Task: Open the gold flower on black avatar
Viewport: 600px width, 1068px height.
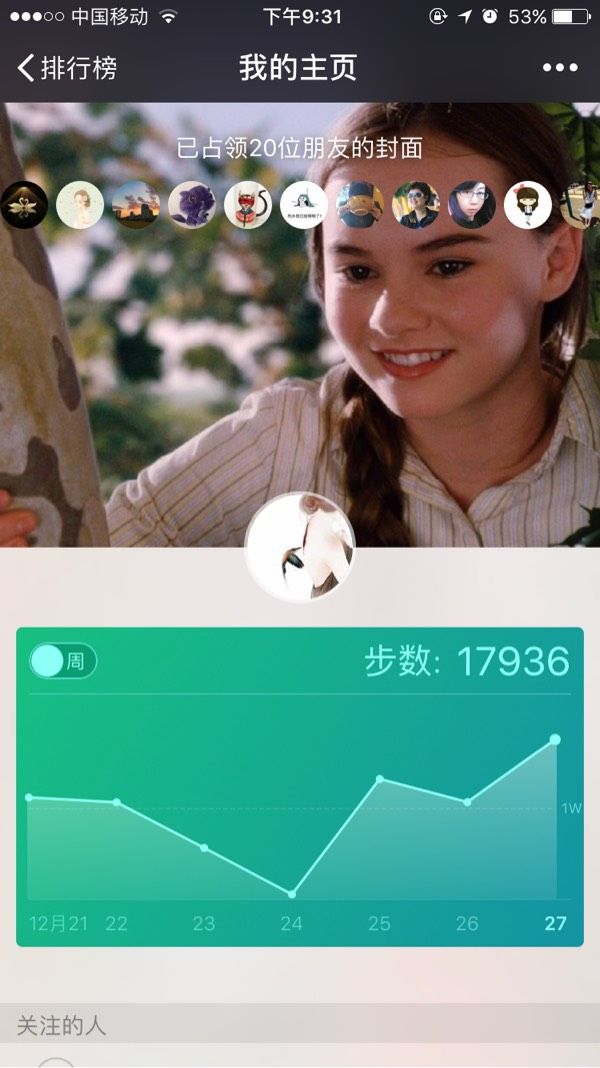Action: (24, 204)
